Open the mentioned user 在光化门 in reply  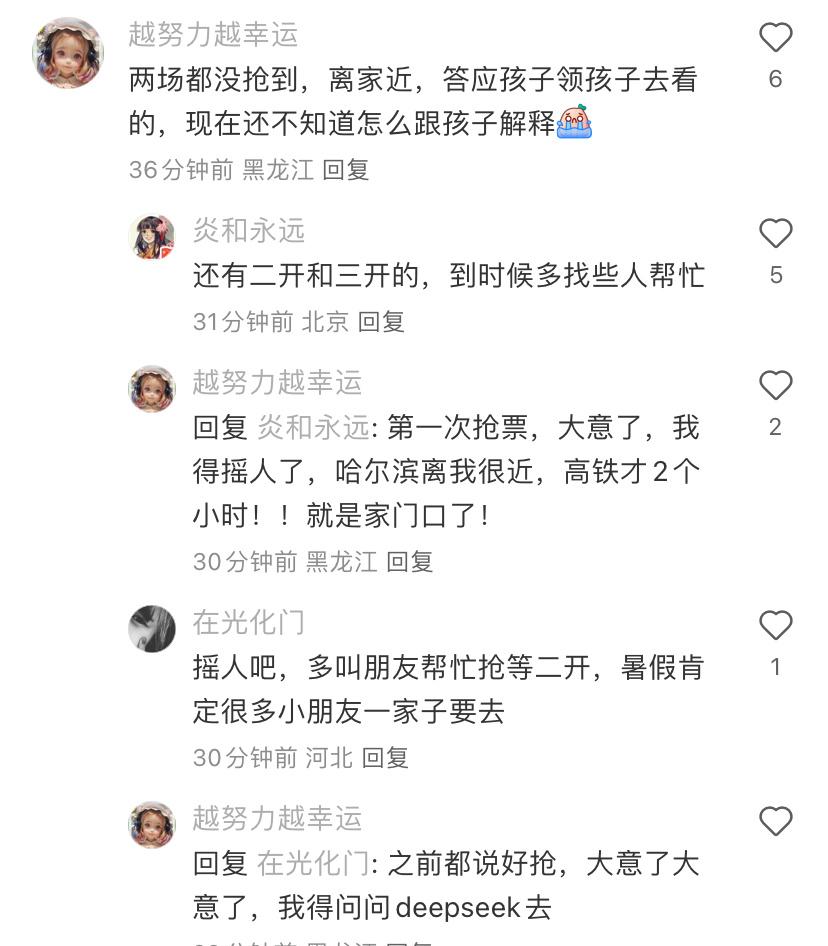coord(312,864)
